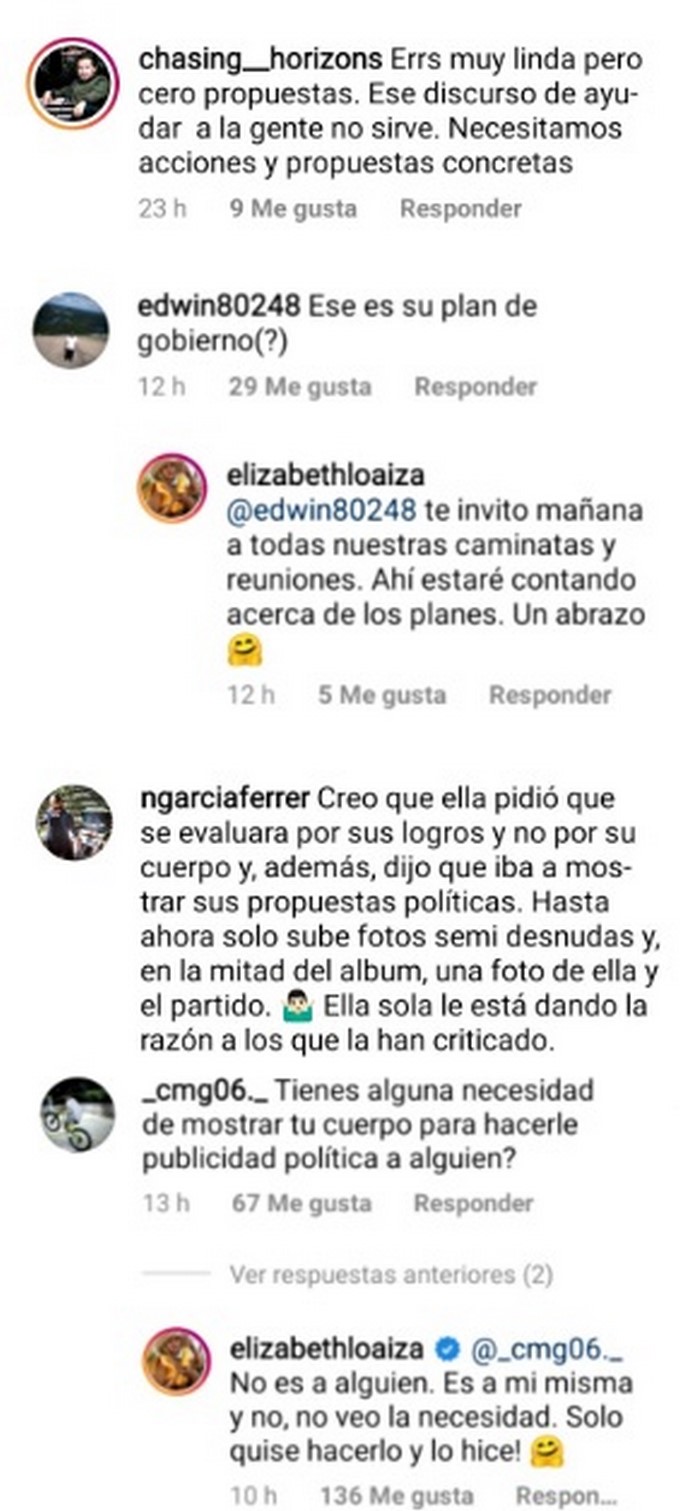This screenshot has height=1511, width=680.
Task: View the 67 likes on _cmg06._'s comment
Action: tap(301, 1203)
